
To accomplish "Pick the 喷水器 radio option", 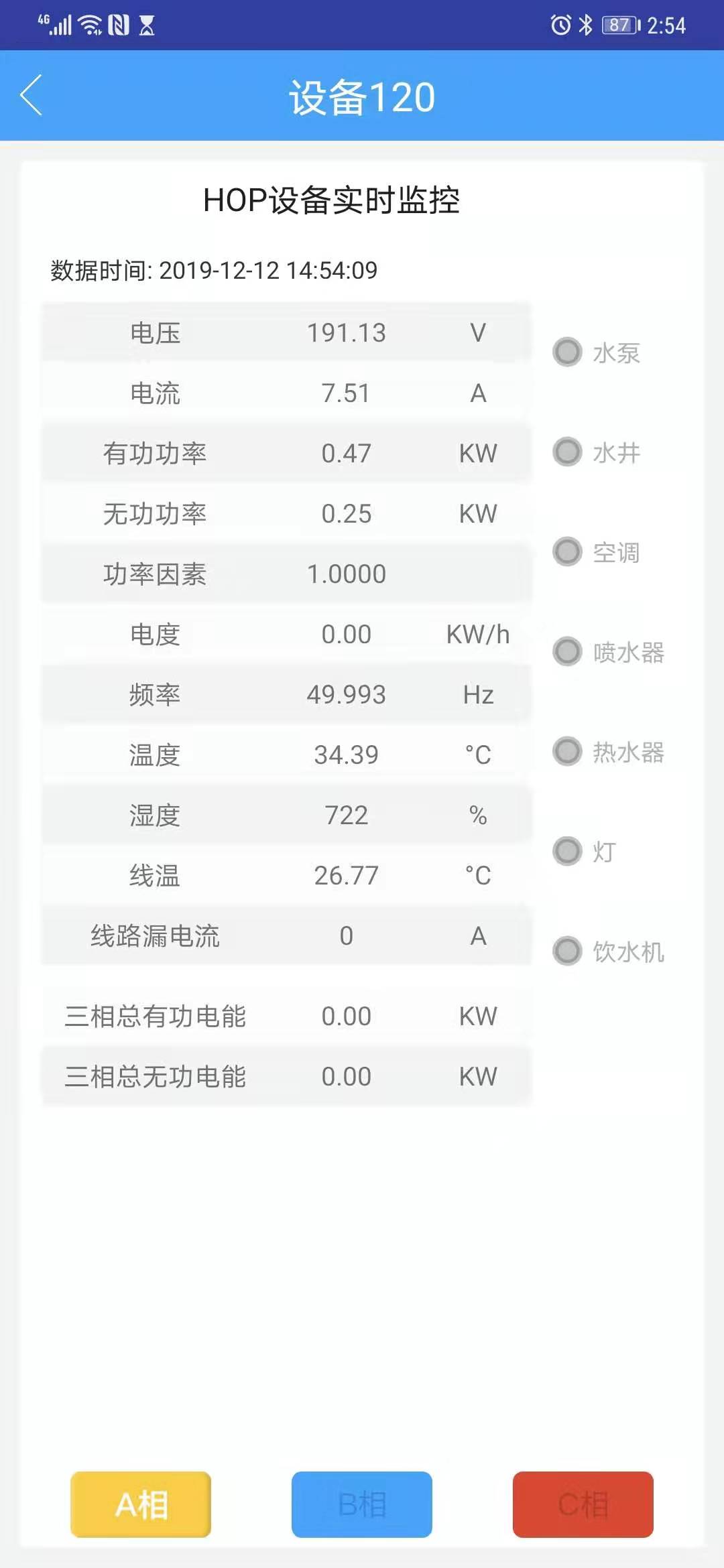I will point(568,651).
